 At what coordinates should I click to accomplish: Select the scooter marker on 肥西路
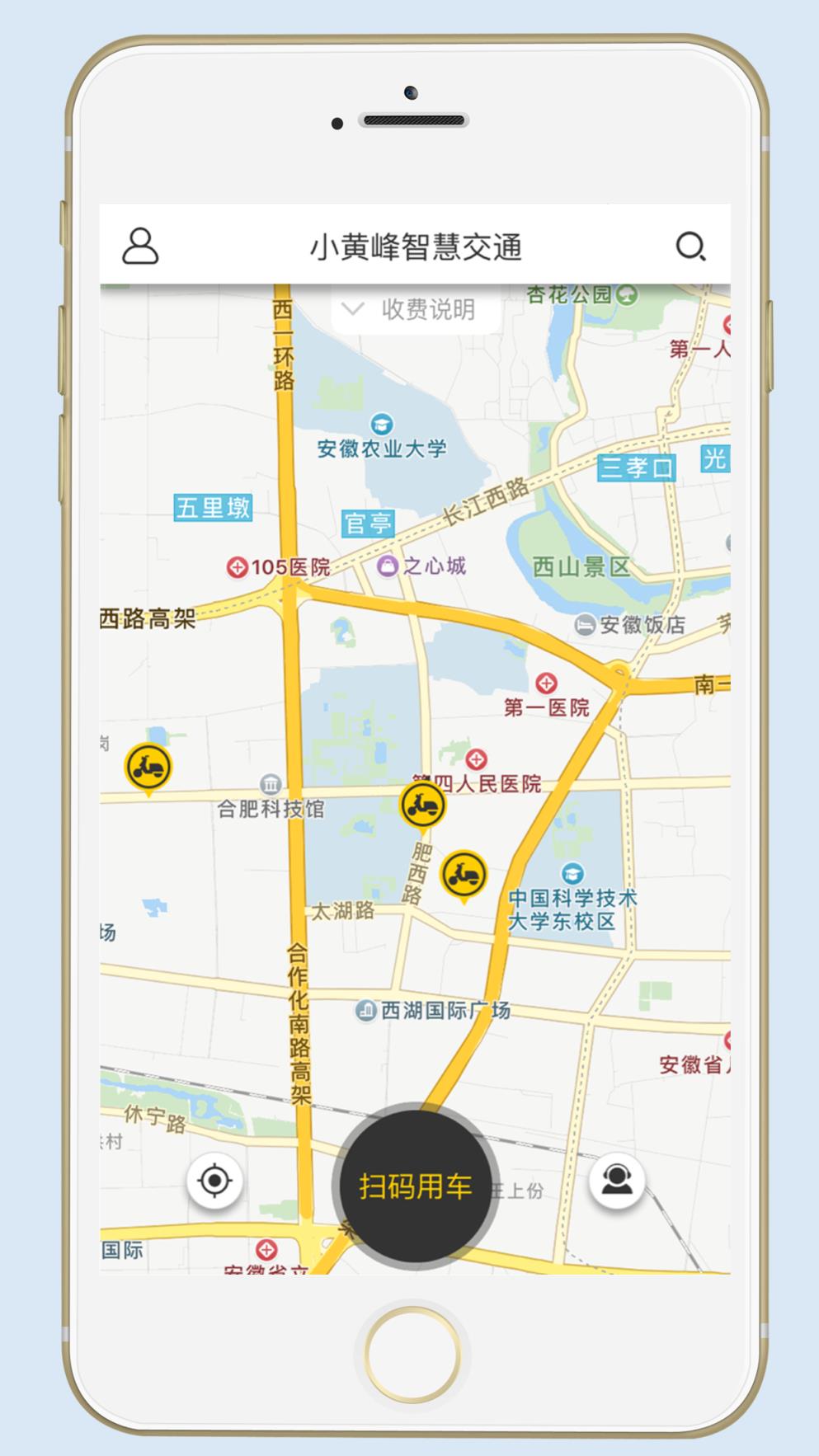click(464, 872)
